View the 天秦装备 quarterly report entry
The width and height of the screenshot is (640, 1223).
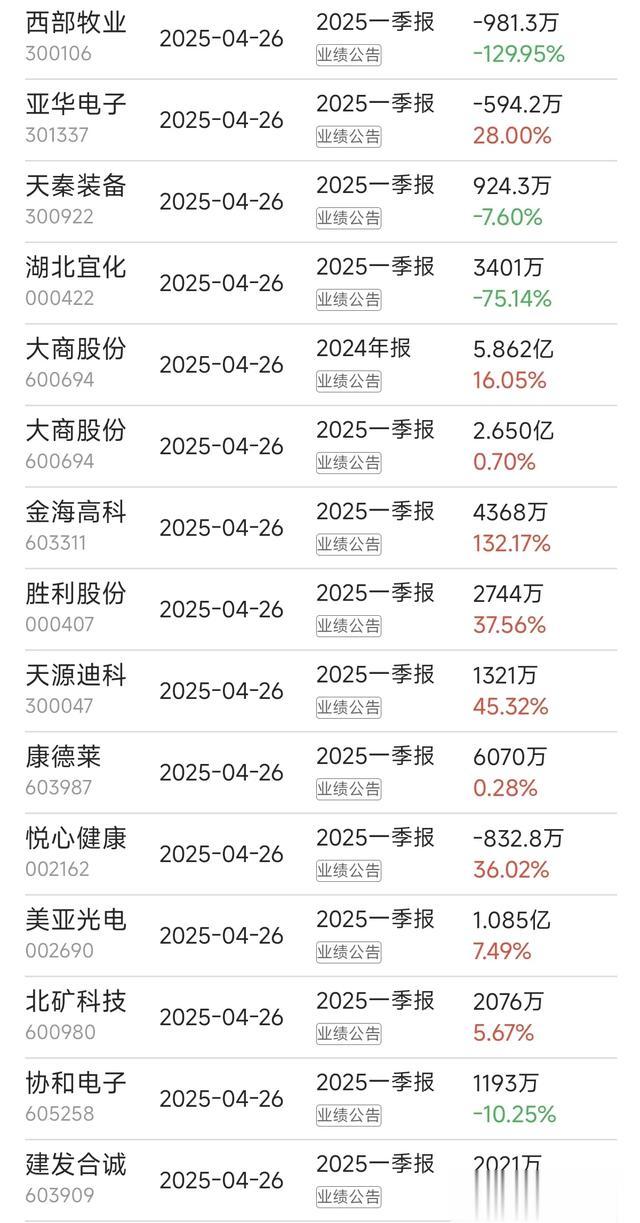[320, 201]
